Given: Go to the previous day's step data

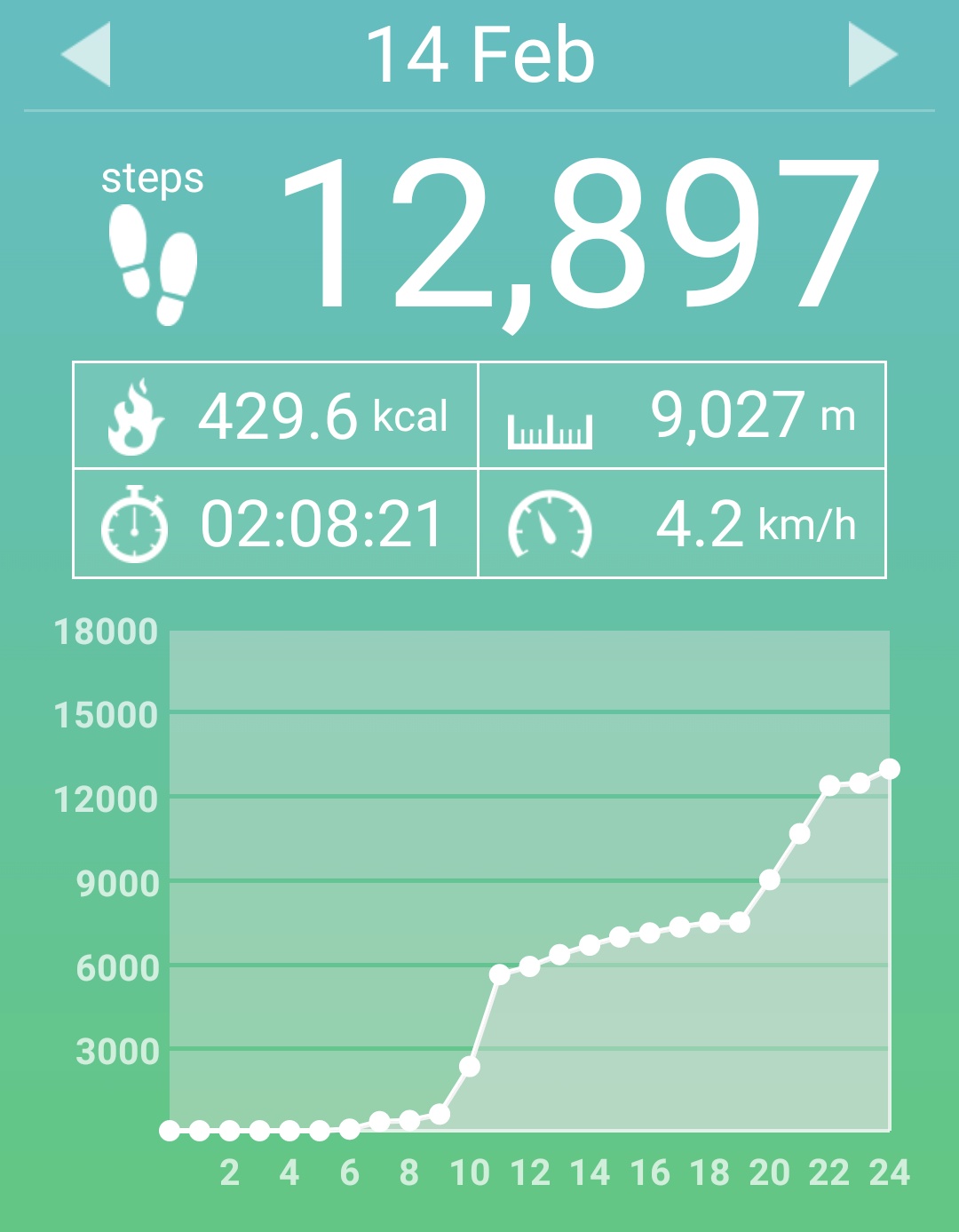Looking at the screenshot, I should 86,54.
